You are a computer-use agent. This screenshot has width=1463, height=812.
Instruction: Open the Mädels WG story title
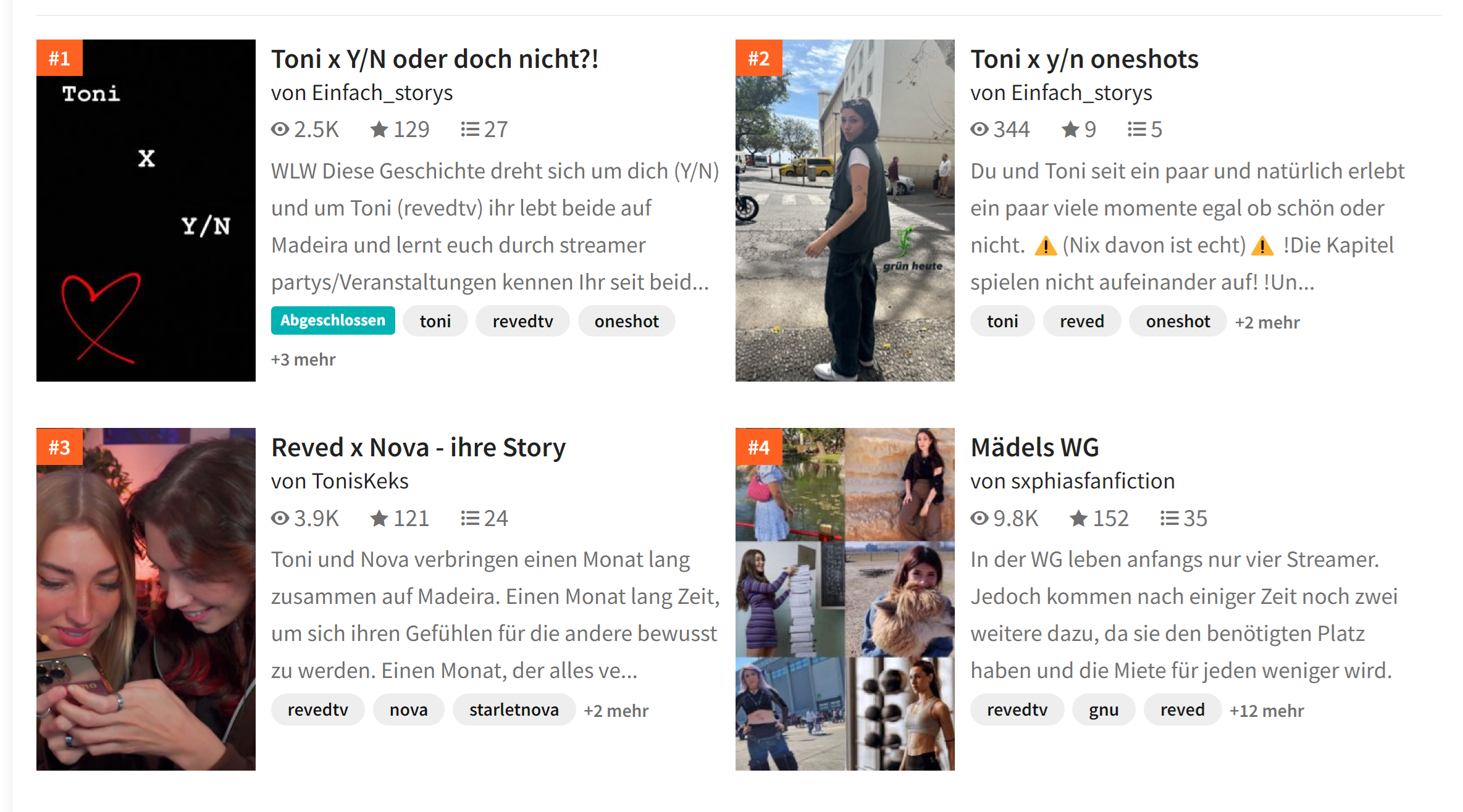pyautogui.click(x=1034, y=448)
